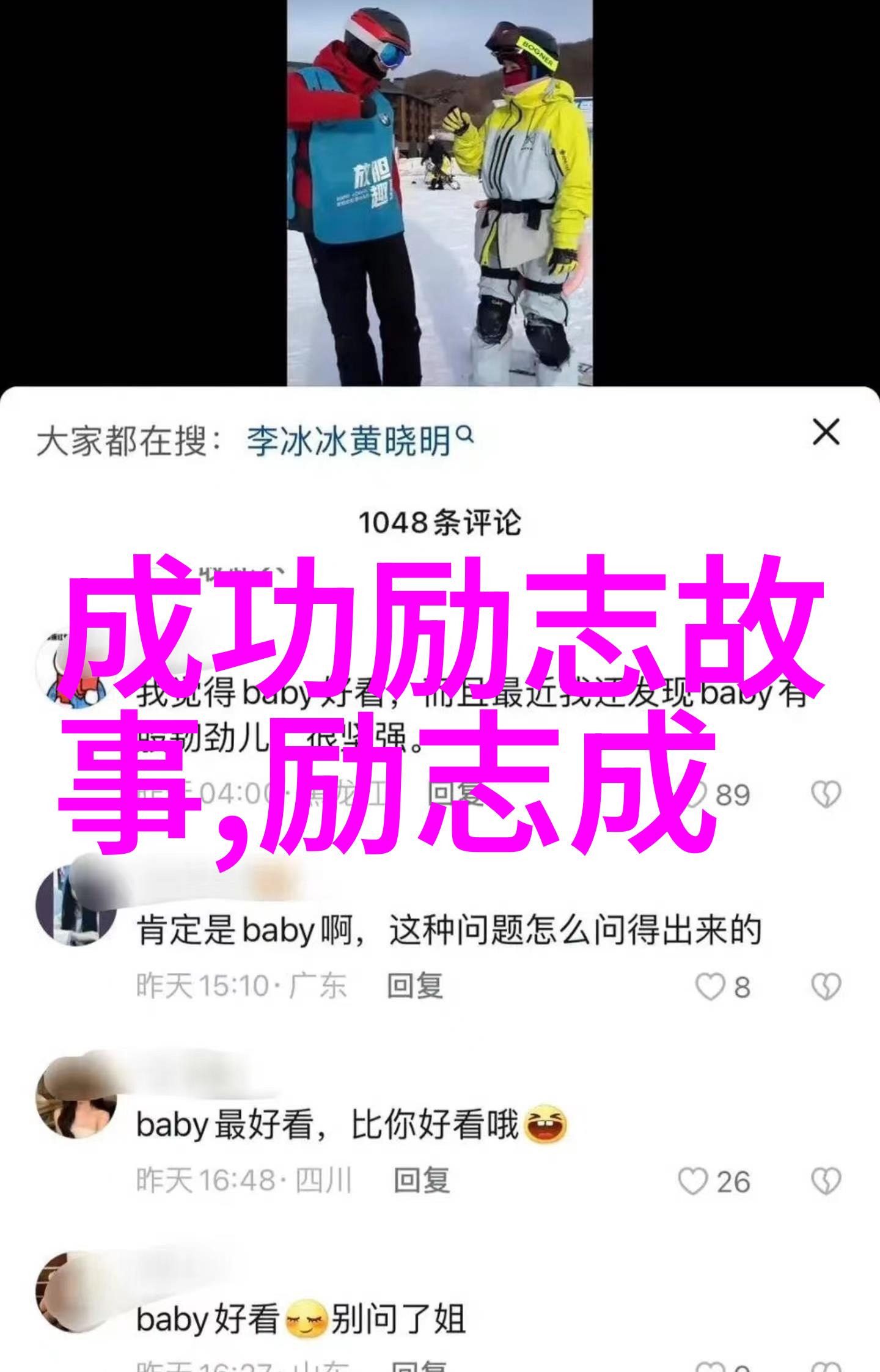Dislike the baby最好看 comment
The image size is (880, 1372).
(826, 1182)
